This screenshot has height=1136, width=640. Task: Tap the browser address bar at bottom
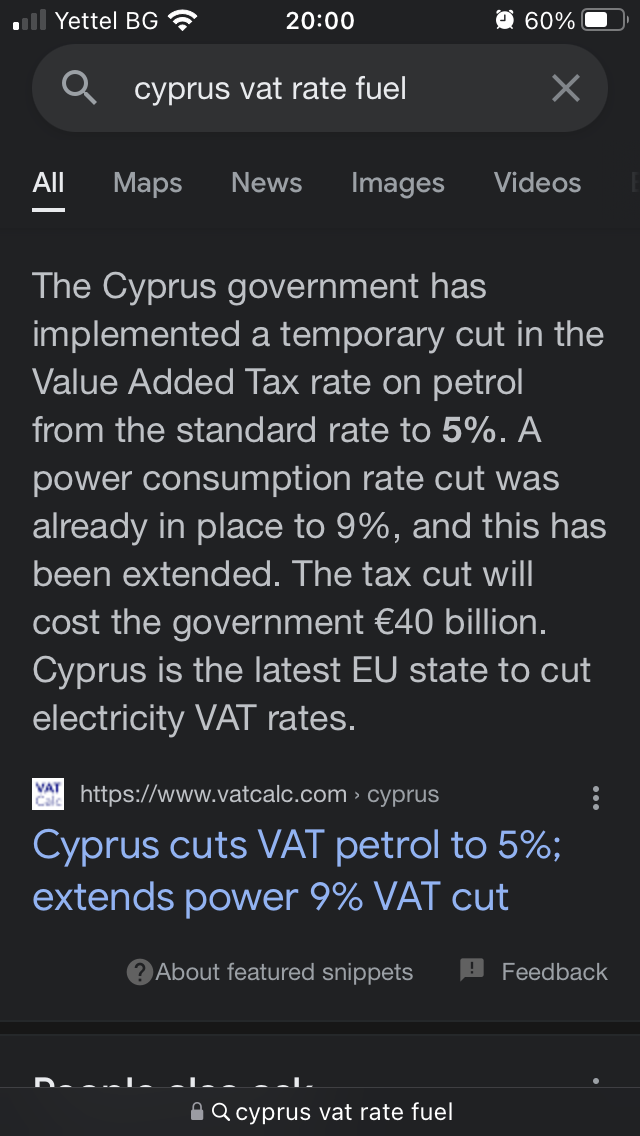click(320, 1112)
